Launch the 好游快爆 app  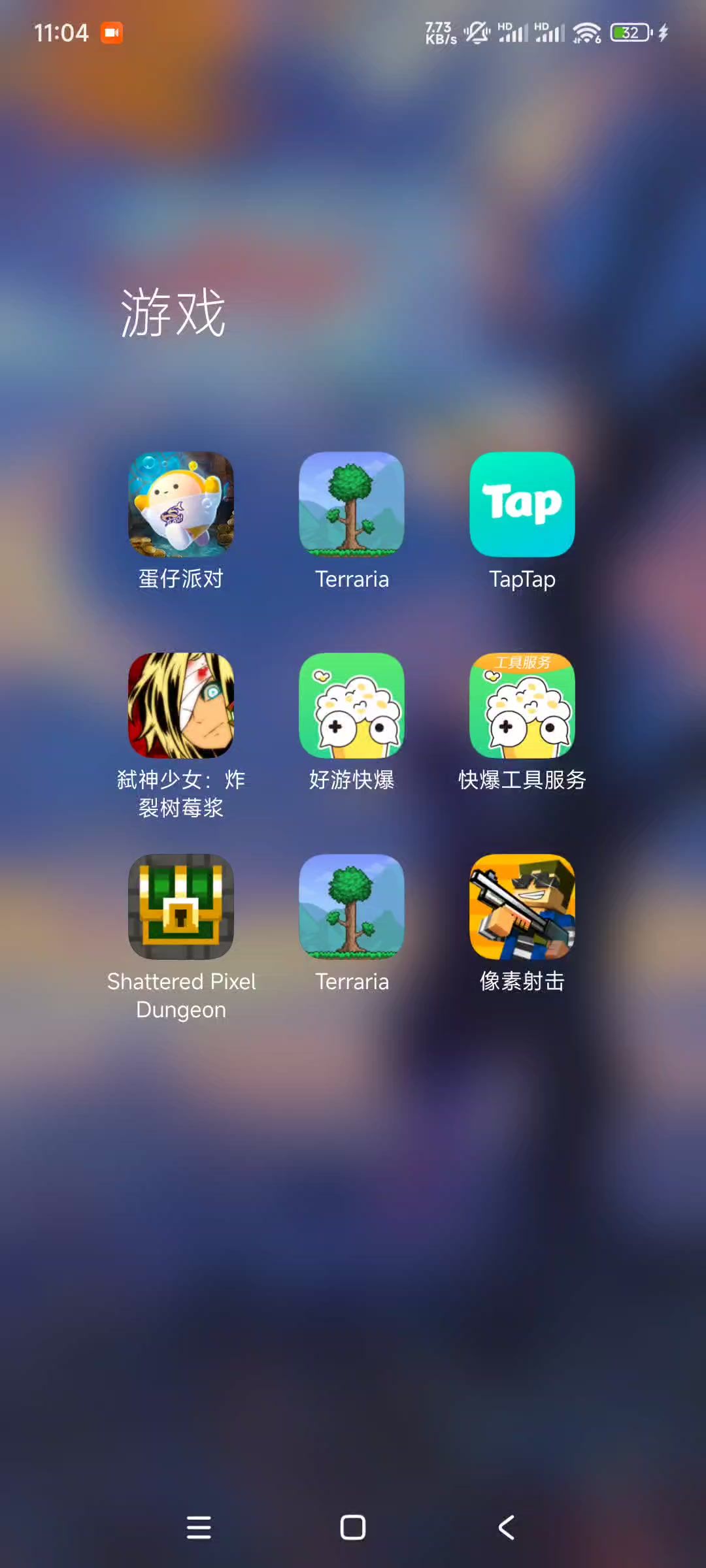point(352,706)
